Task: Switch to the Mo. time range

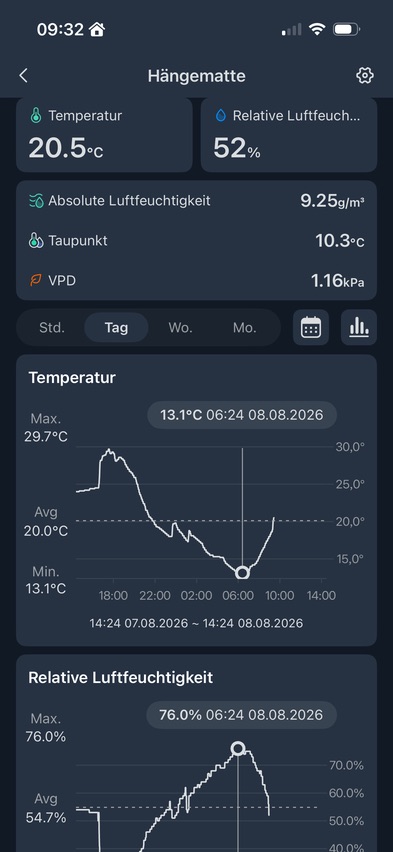Action: point(245,328)
